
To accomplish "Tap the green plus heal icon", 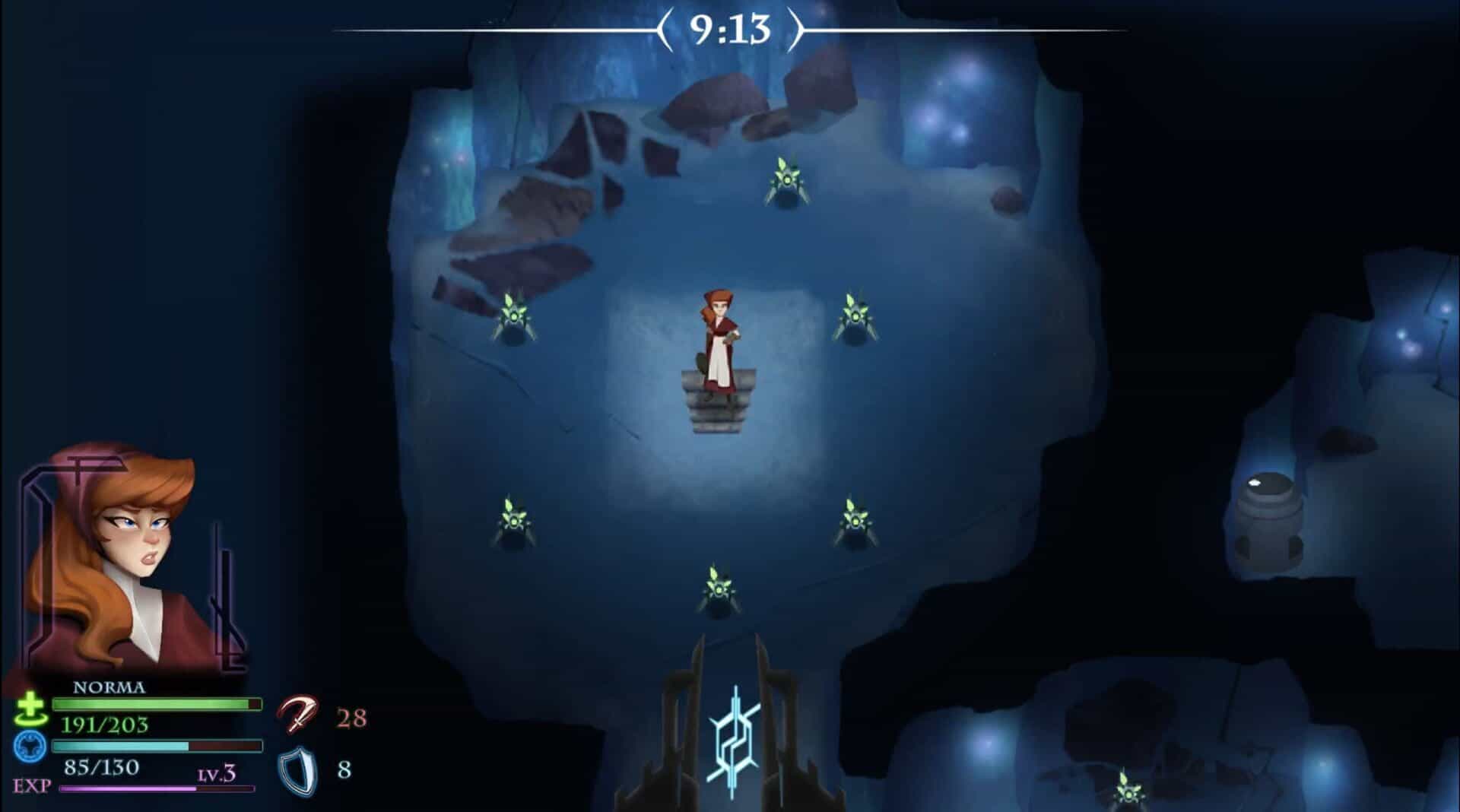I will (30, 709).
